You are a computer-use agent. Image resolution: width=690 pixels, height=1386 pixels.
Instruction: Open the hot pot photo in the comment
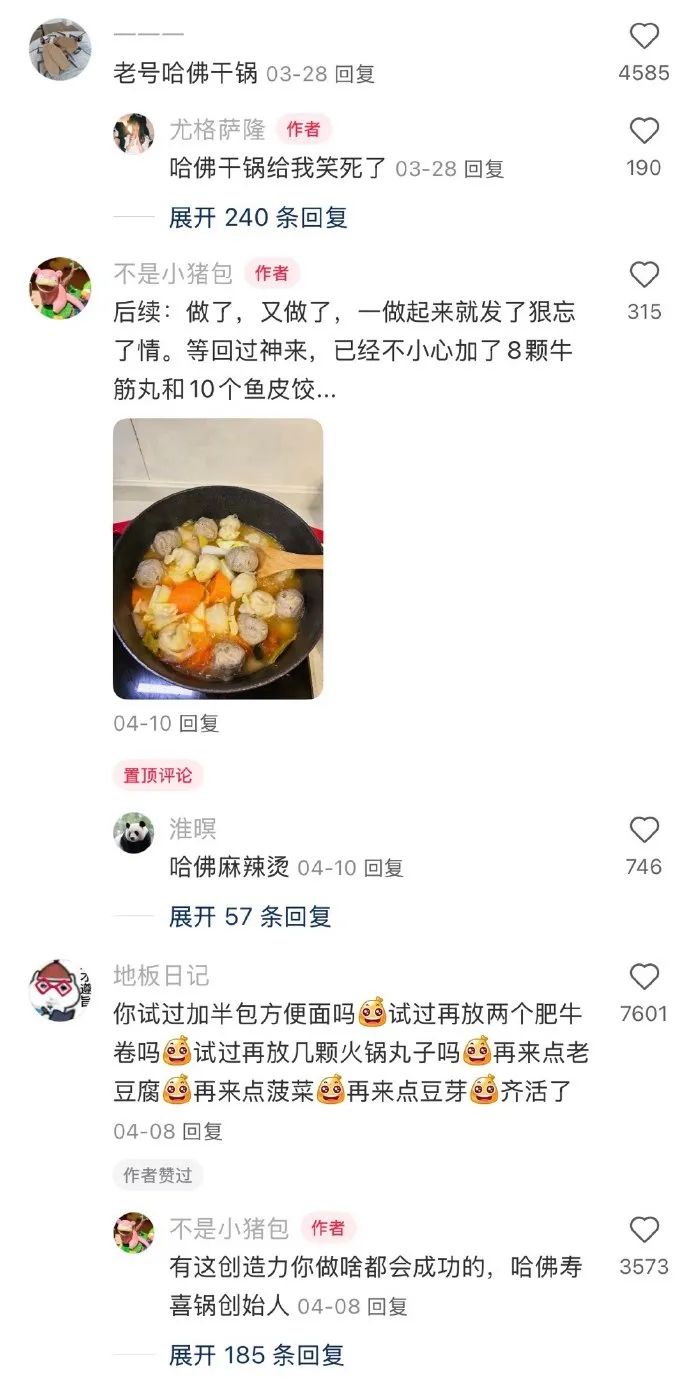218,558
